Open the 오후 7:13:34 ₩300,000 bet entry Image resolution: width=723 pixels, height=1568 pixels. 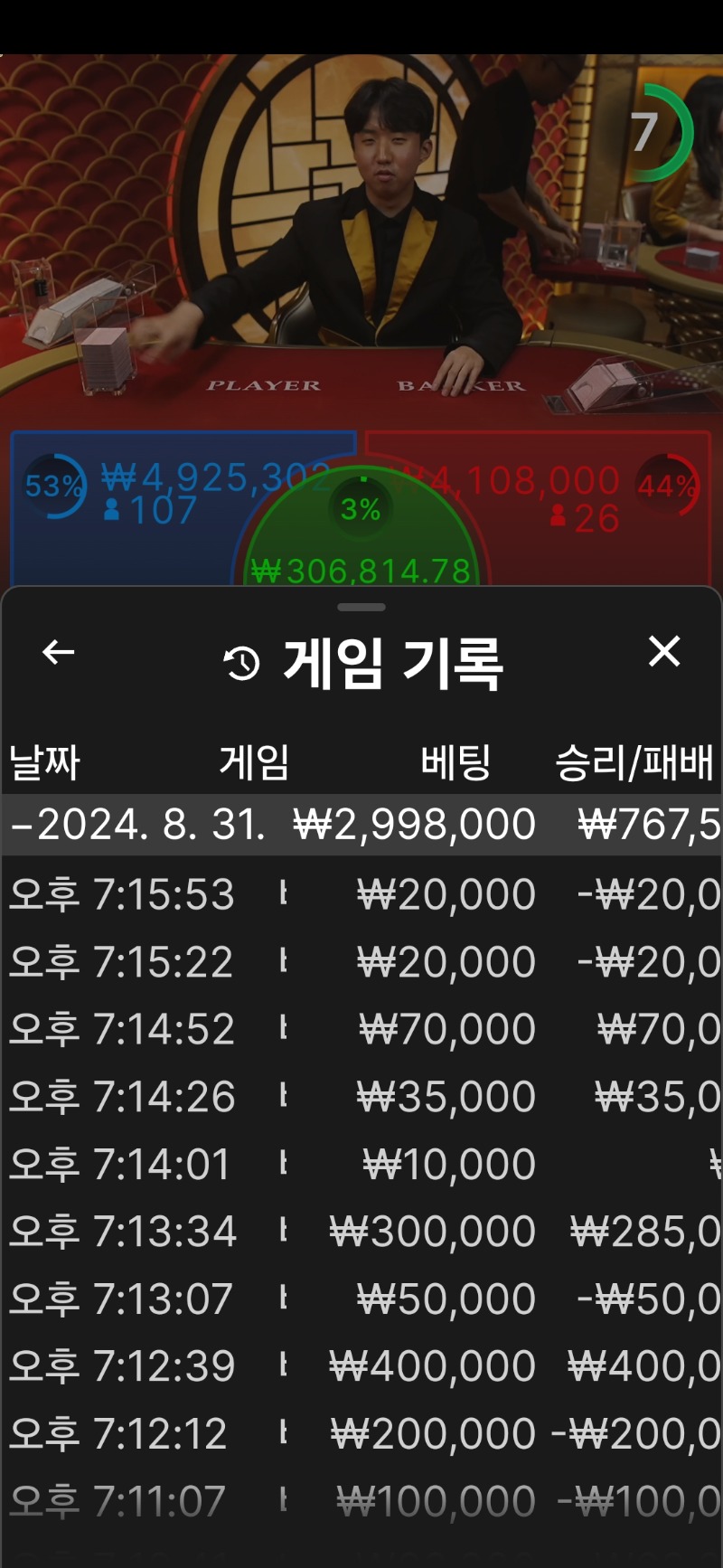(361, 1231)
